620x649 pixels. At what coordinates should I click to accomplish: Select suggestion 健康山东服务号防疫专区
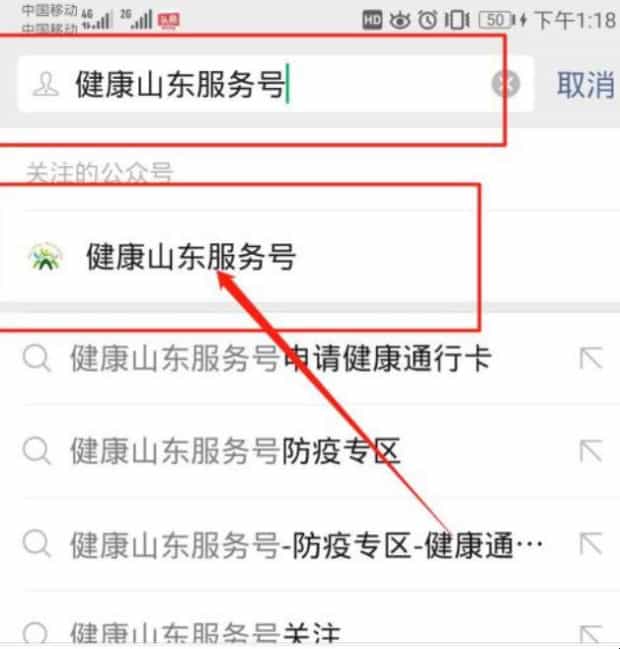[x=235, y=451]
